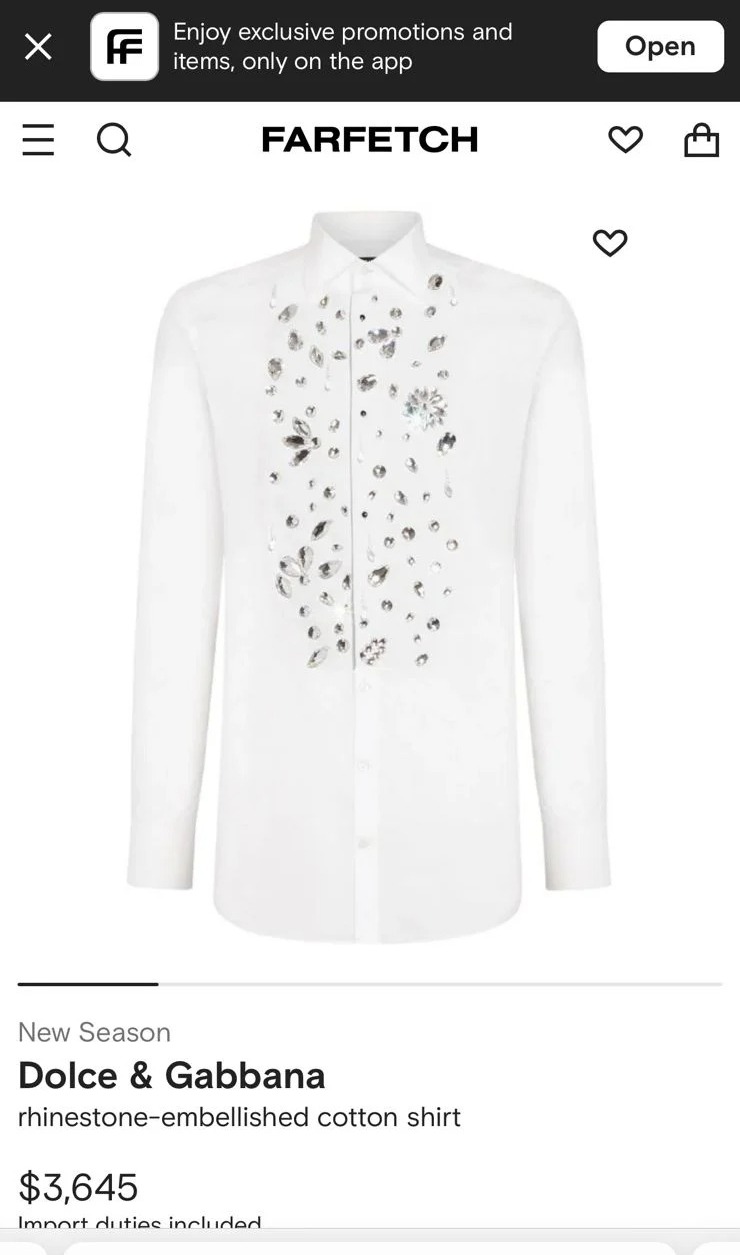Screen dimensions: 740x1255
Task: Open the Dolce & Gabbana brand page
Action: (x=172, y=1076)
